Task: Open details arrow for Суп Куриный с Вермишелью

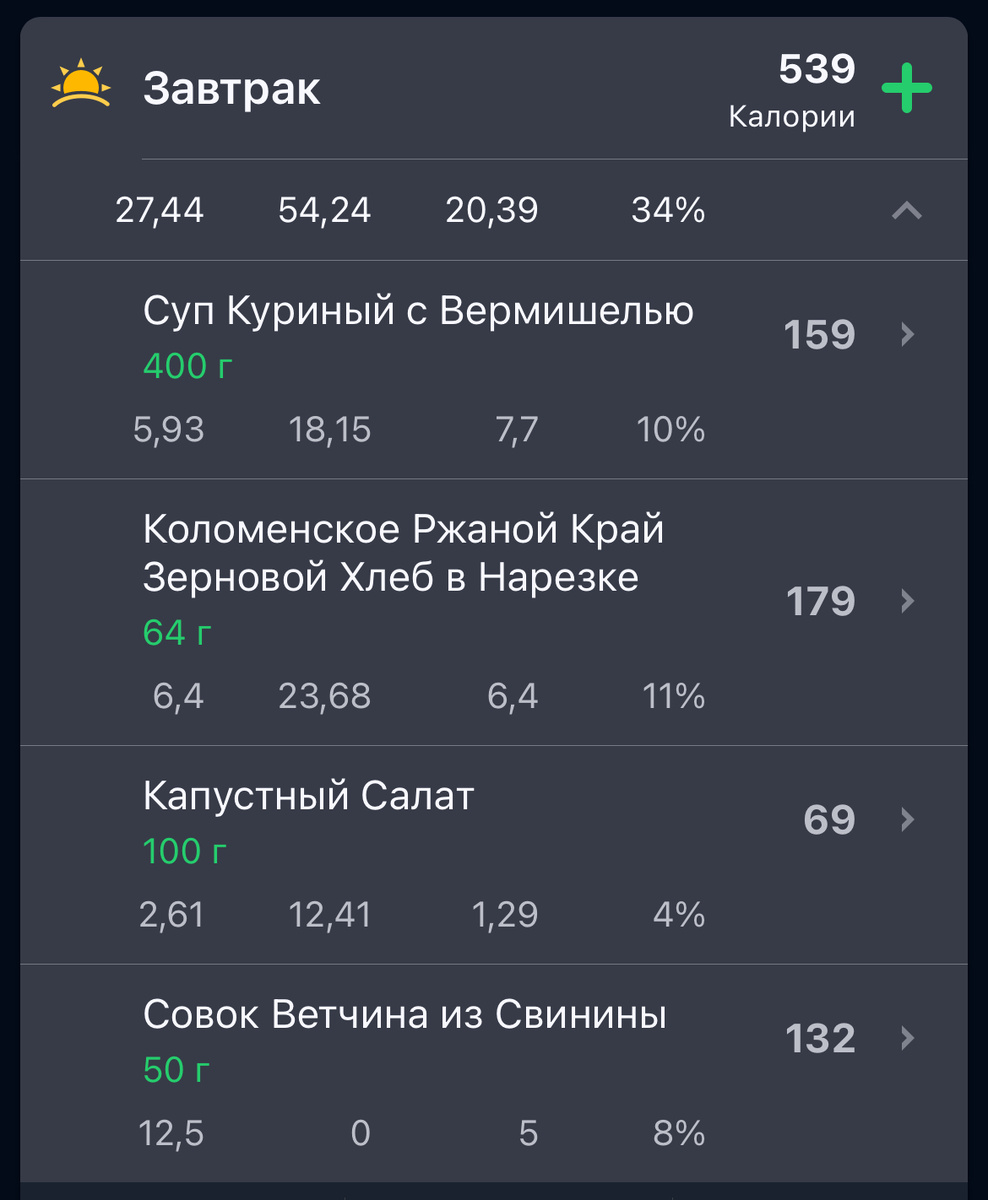Action: [x=905, y=335]
